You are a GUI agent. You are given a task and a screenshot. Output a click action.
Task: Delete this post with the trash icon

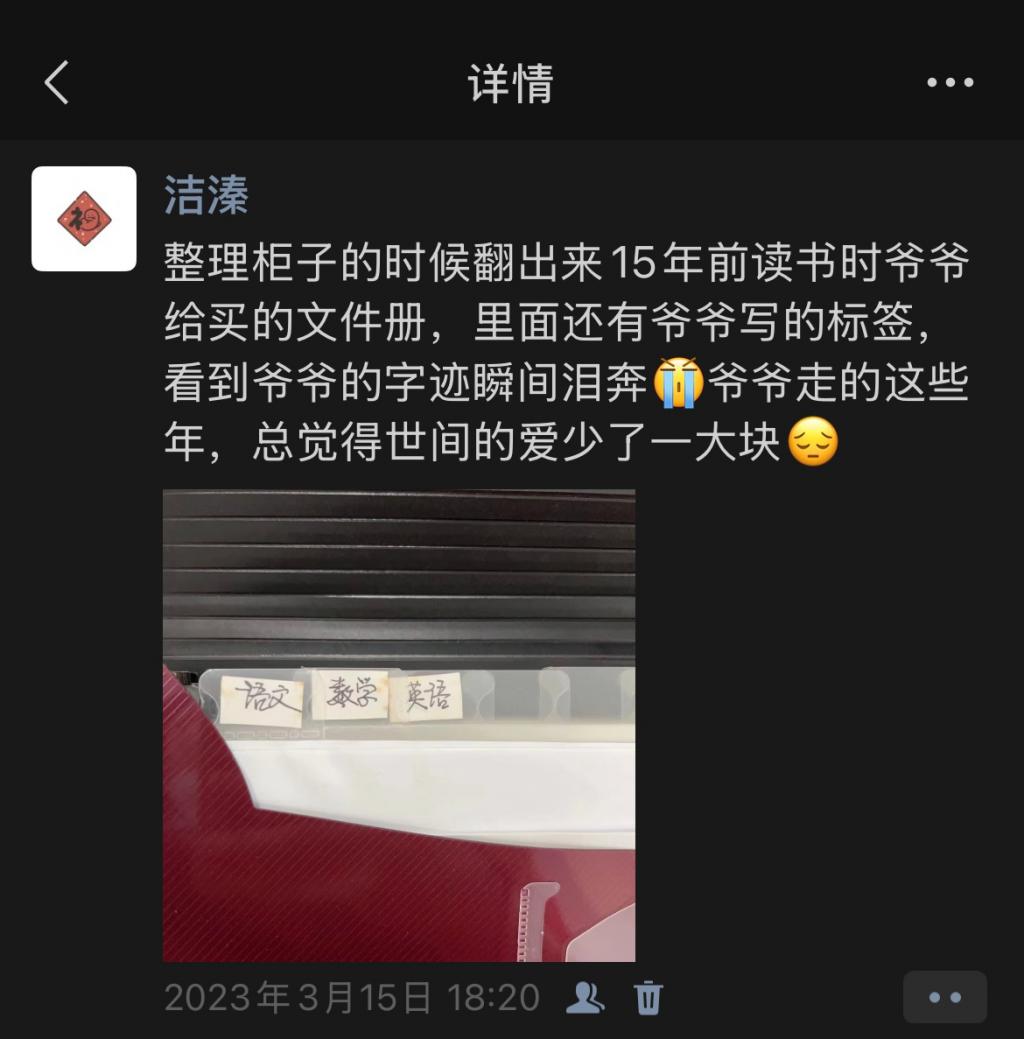coord(648,997)
